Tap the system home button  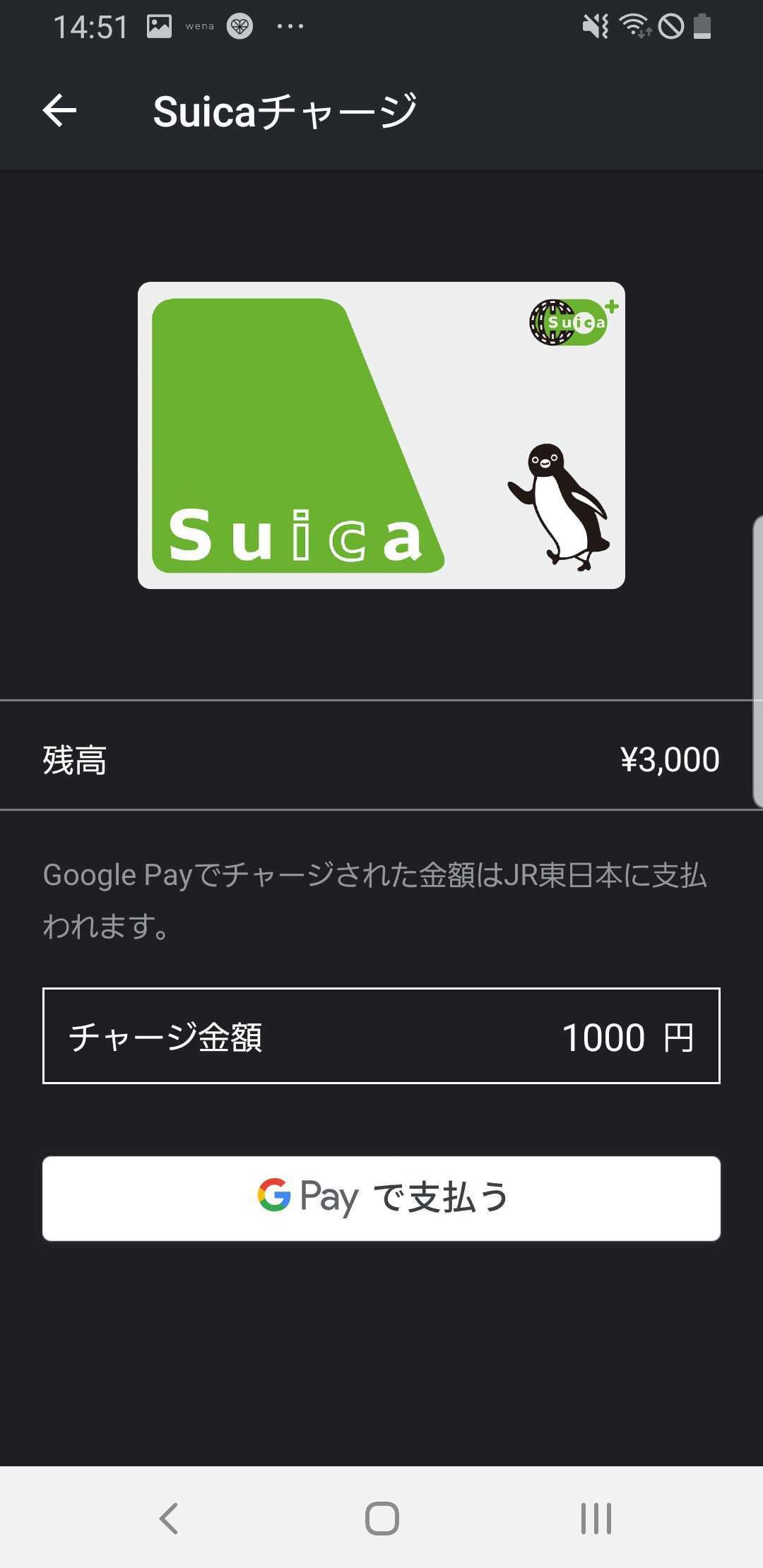[381, 1518]
